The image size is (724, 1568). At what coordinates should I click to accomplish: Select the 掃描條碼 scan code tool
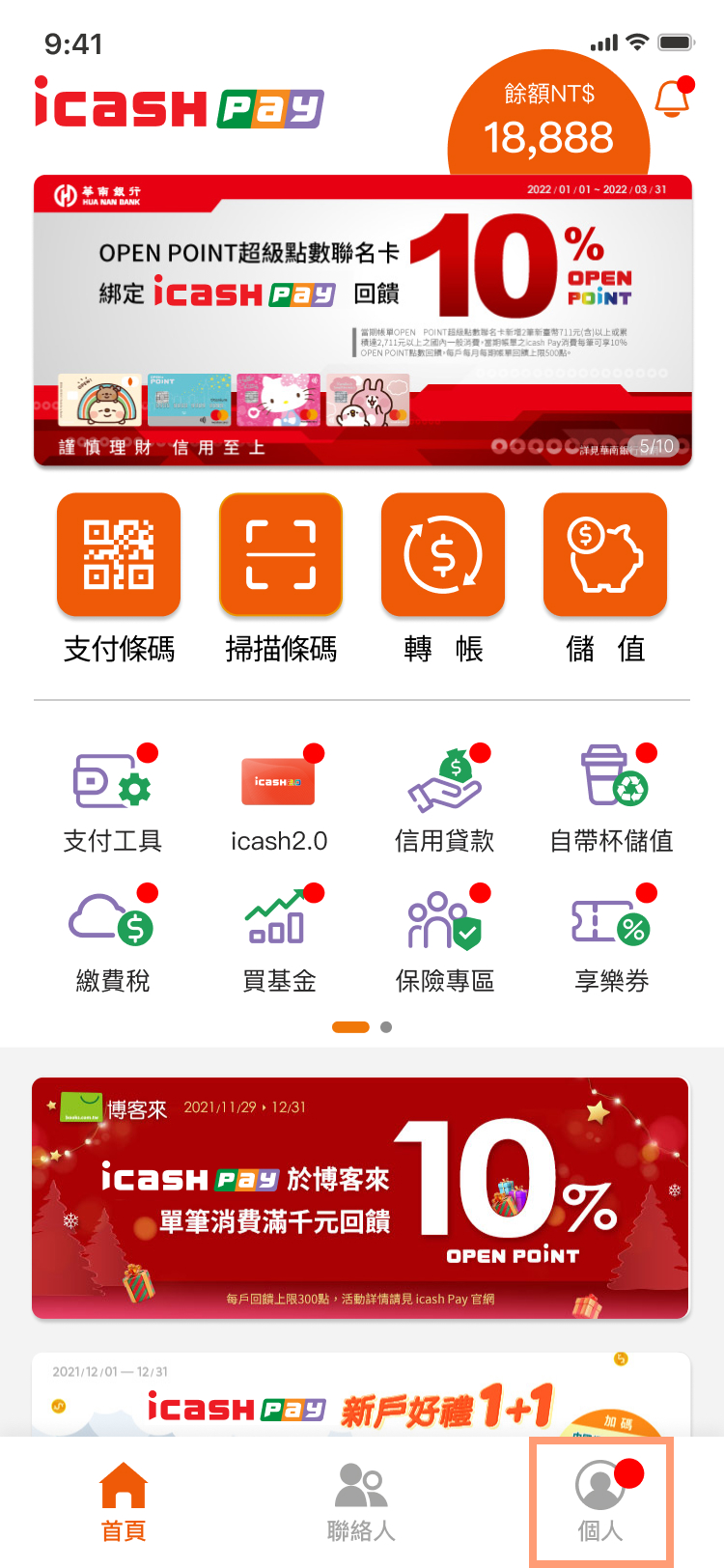(280, 554)
